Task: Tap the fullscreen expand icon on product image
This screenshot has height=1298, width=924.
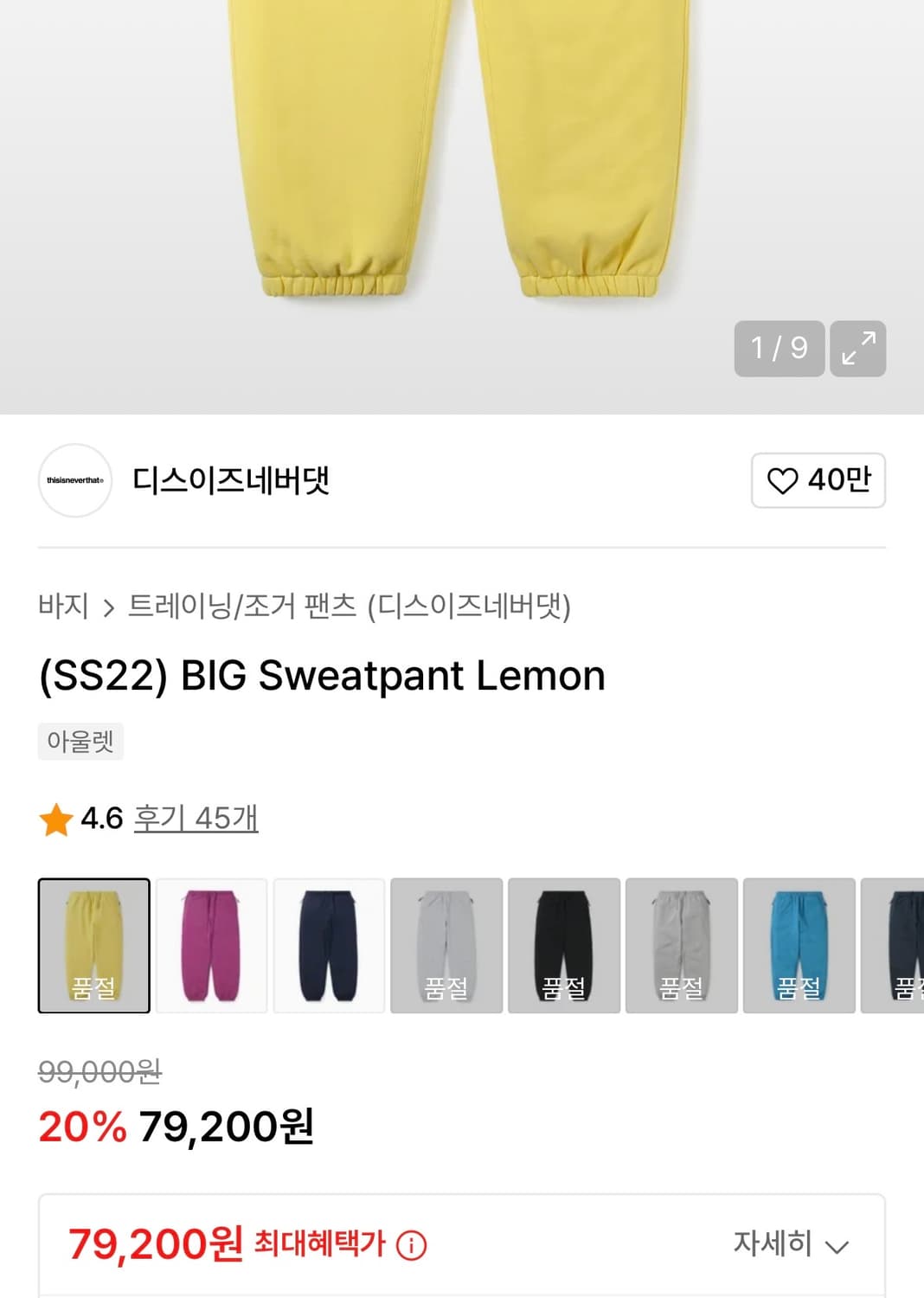Action: pos(857,349)
